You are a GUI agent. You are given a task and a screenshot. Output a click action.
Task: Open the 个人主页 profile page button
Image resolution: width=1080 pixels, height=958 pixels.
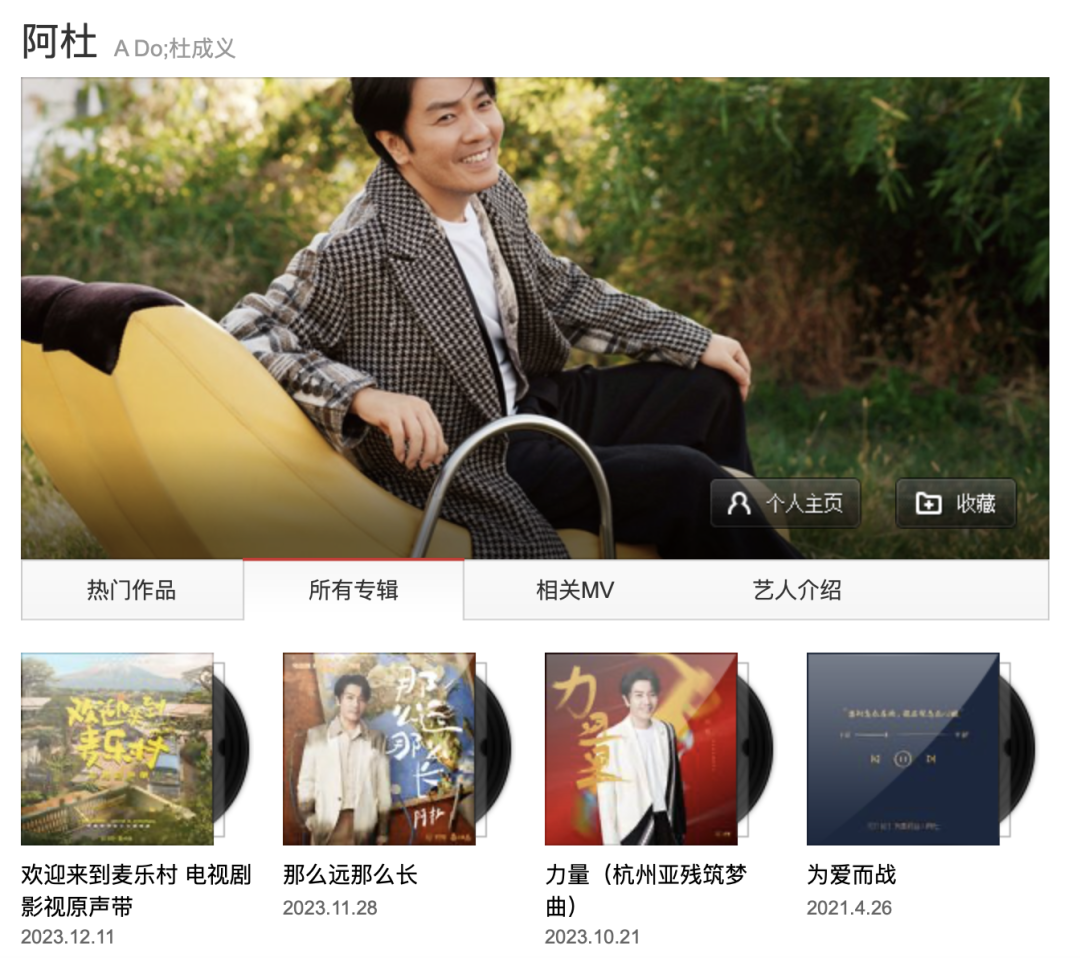coord(785,503)
